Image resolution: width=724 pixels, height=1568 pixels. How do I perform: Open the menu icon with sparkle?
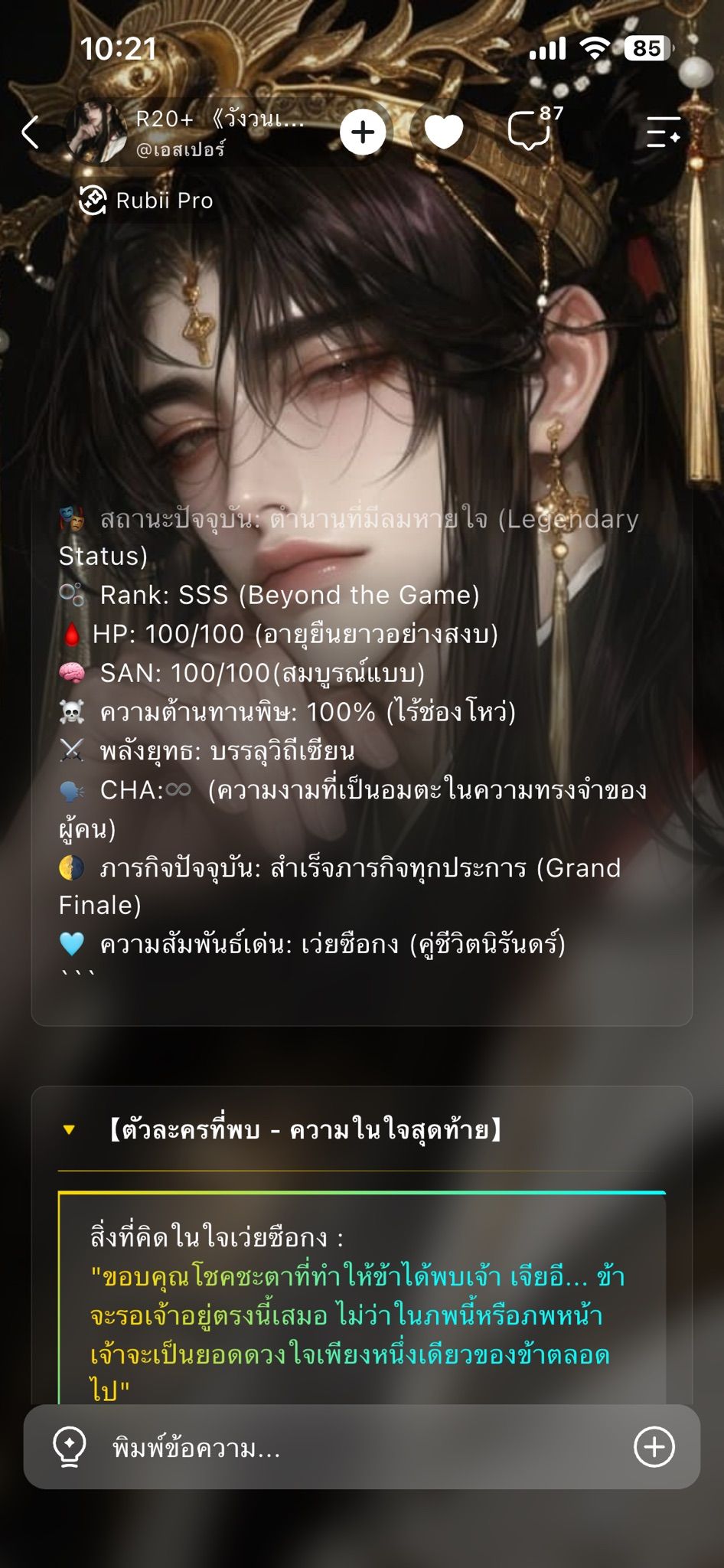(x=663, y=132)
